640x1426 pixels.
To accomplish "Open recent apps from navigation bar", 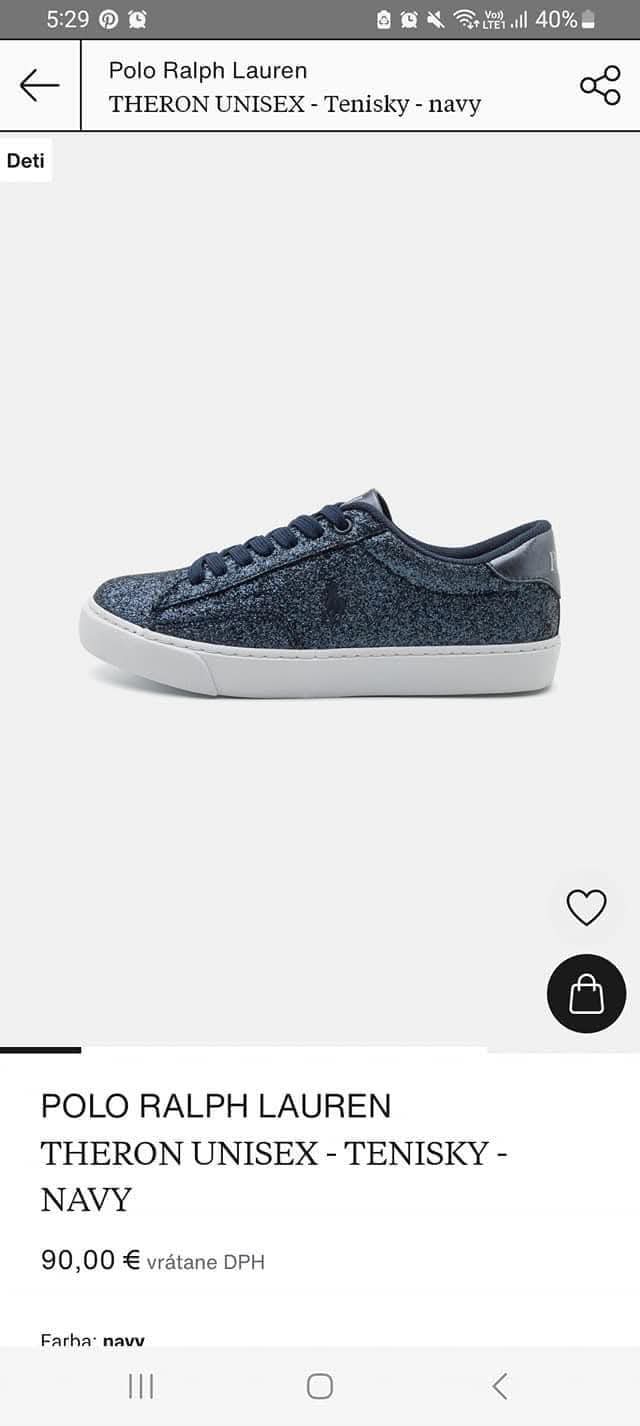I will coord(141,1386).
